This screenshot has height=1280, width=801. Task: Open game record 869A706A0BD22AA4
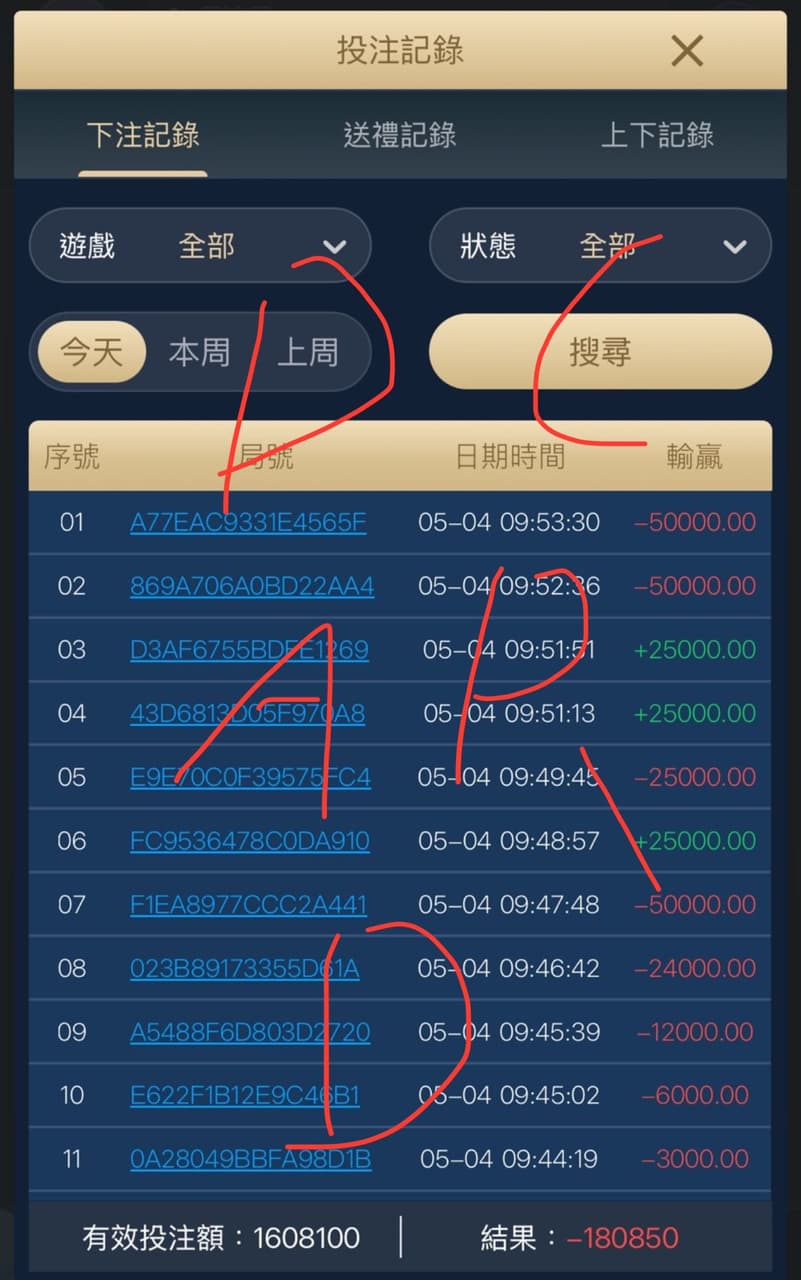(251, 586)
